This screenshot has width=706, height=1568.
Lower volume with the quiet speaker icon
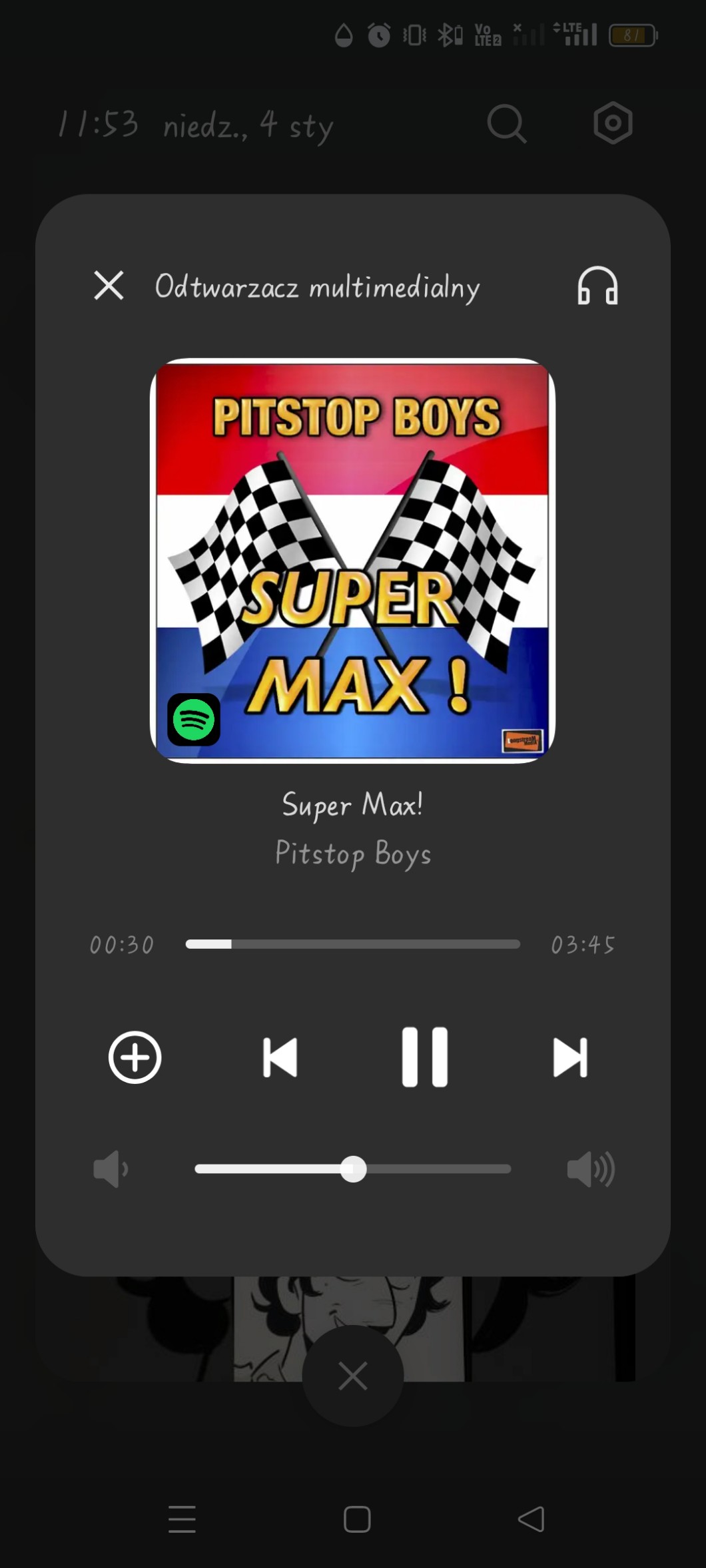click(x=111, y=1169)
